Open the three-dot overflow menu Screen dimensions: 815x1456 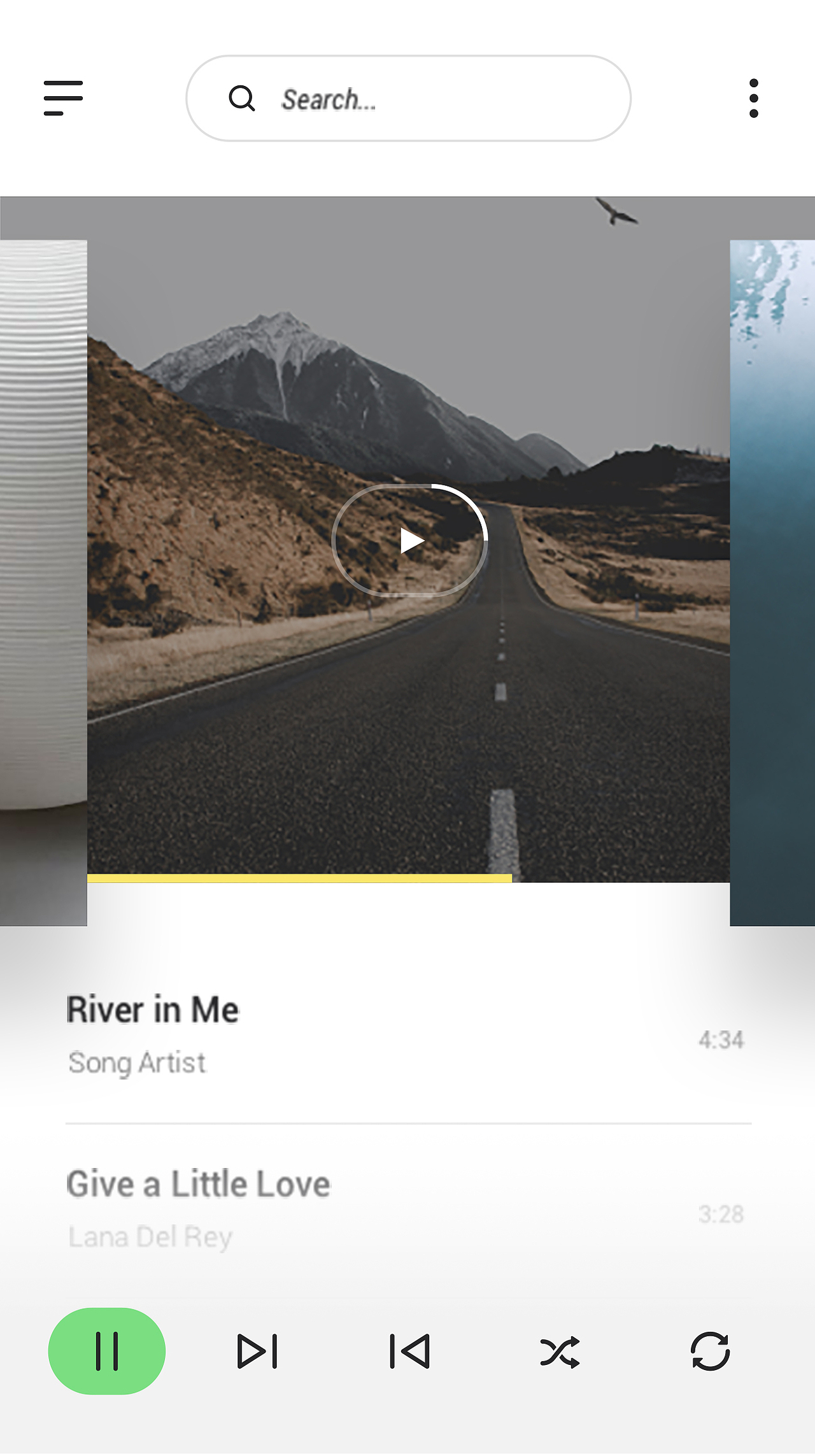[753, 98]
